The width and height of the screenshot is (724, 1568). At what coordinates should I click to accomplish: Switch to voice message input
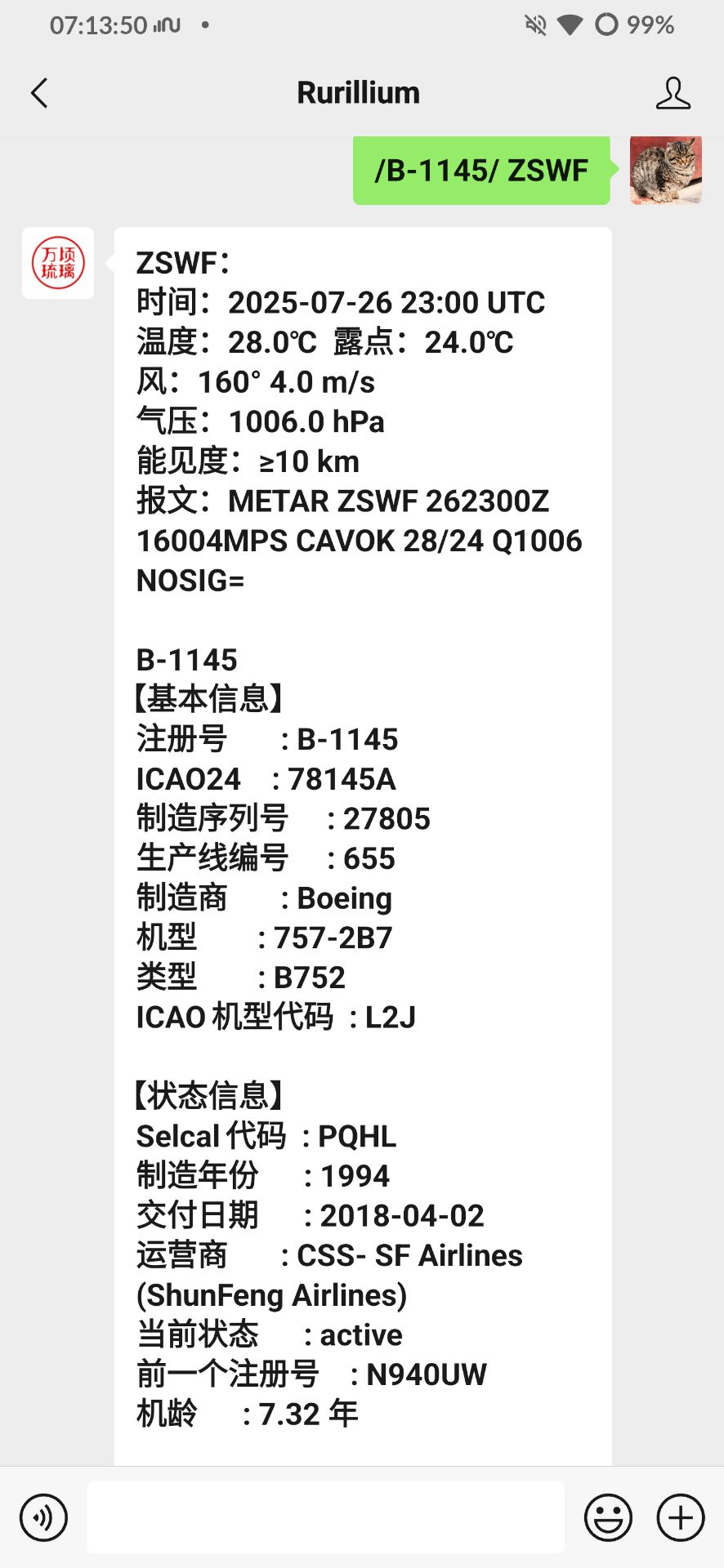[x=43, y=1517]
